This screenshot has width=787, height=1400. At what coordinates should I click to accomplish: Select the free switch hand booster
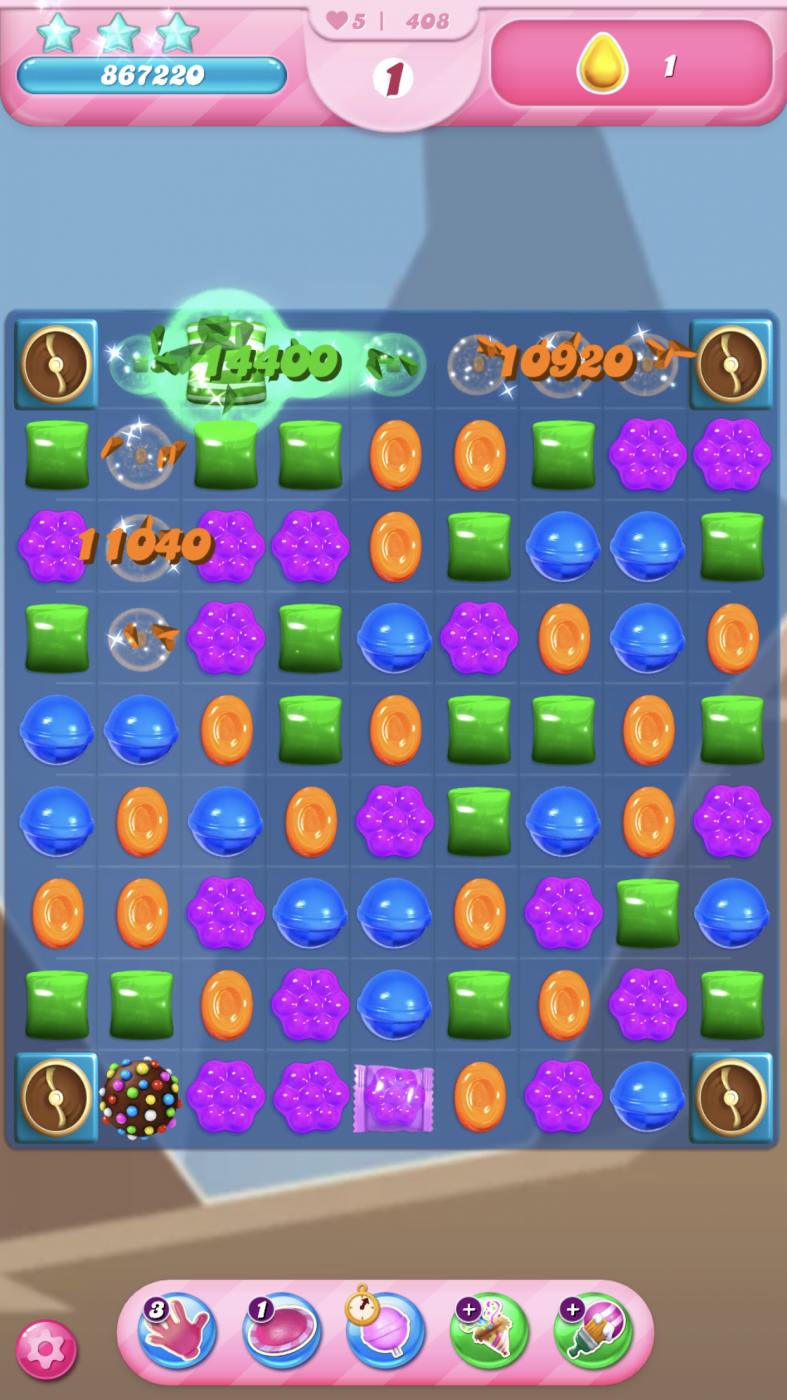[177, 1331]
